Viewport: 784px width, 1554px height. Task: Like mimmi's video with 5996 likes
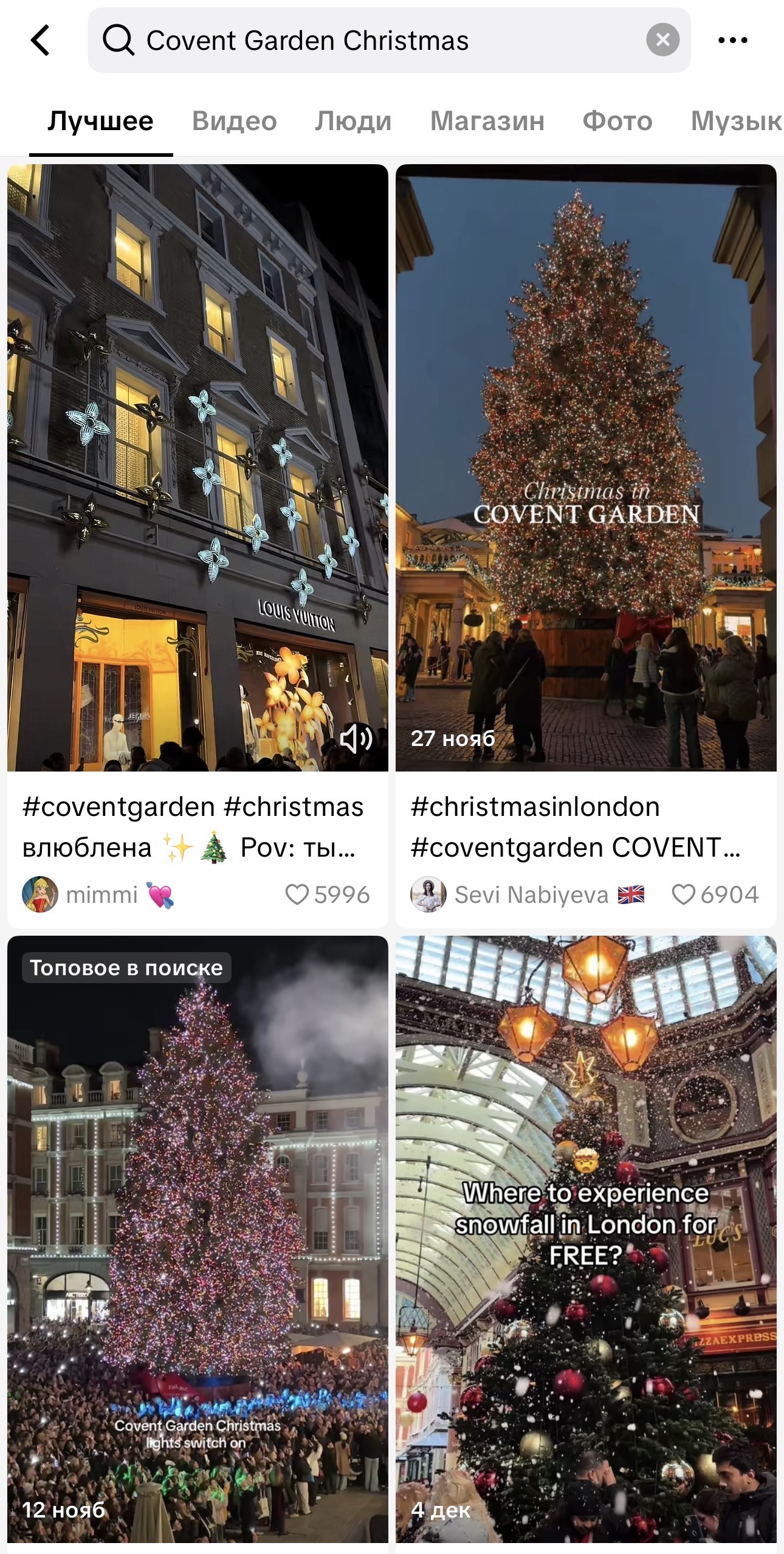click(x=297, y=894)
